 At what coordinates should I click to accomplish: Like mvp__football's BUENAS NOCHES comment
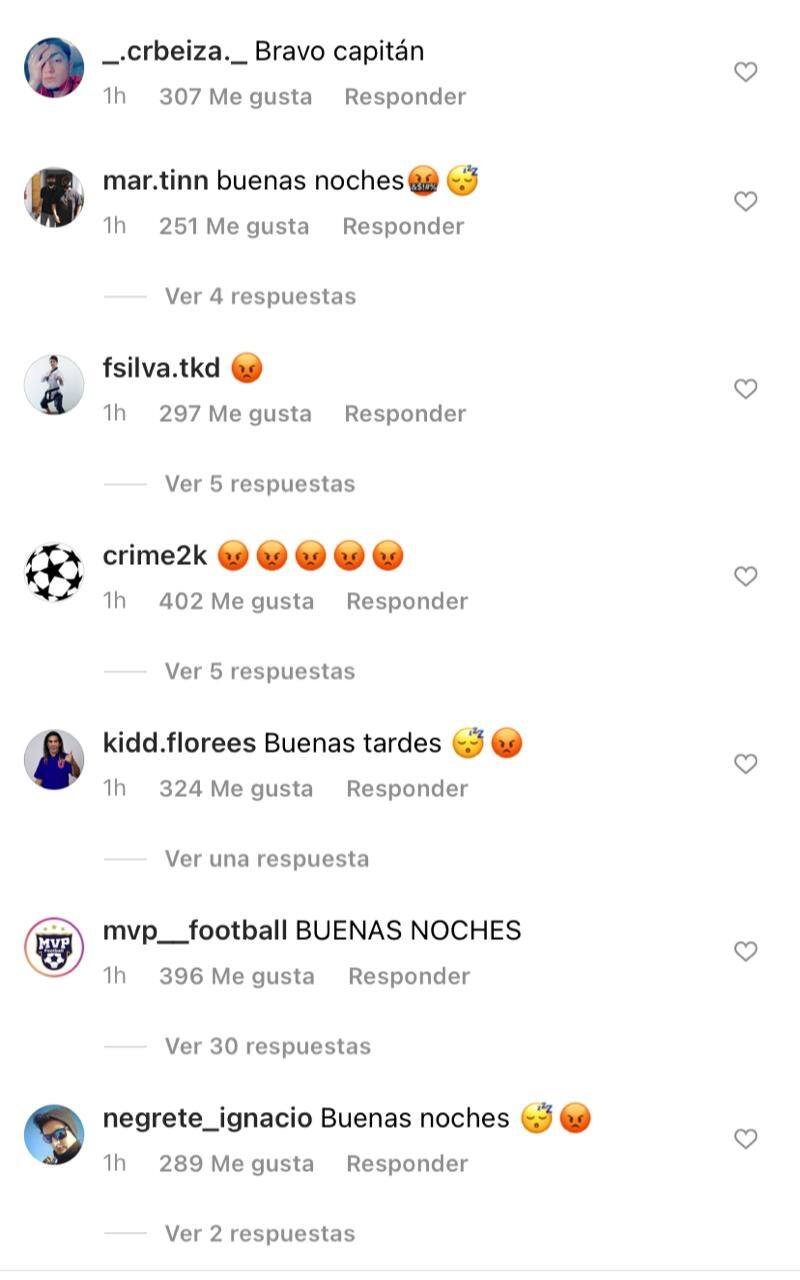pyautogui.click(x=746, y=951)
